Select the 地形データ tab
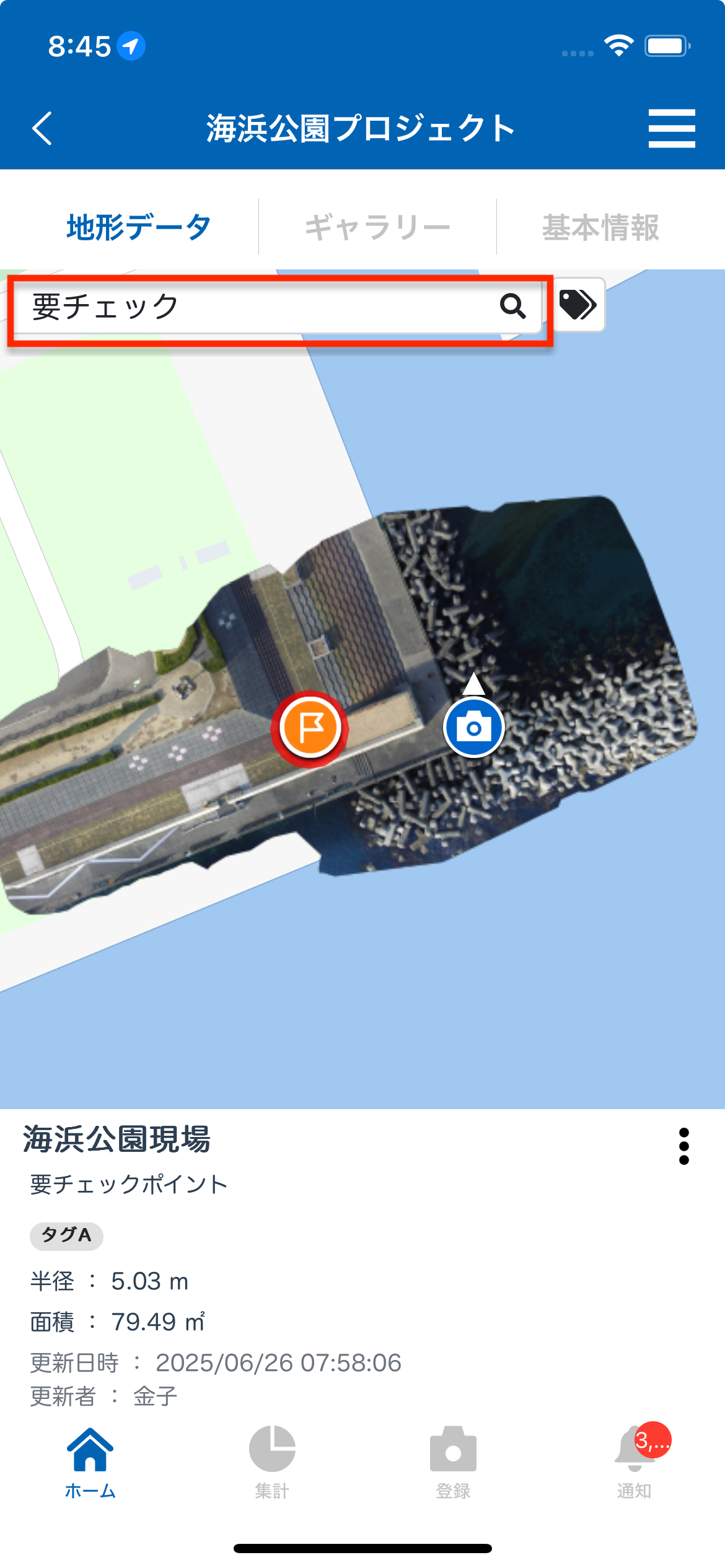Screen dimensions: 725x1568 pyautogui.click(x=139, y=227)
